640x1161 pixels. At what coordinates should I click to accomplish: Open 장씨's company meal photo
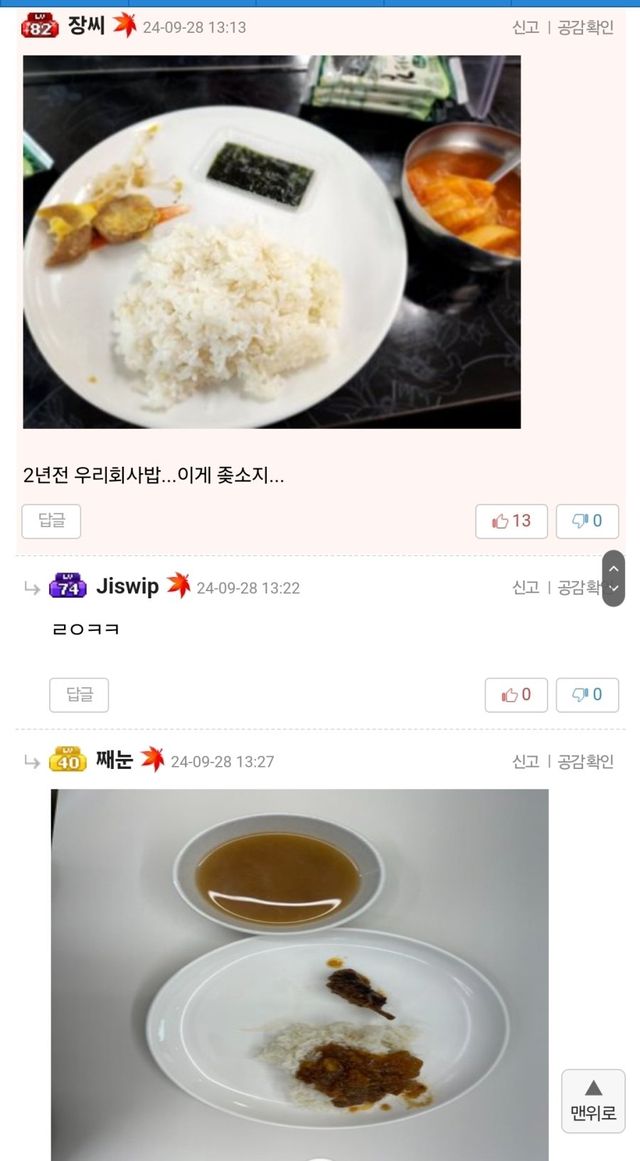271,242
